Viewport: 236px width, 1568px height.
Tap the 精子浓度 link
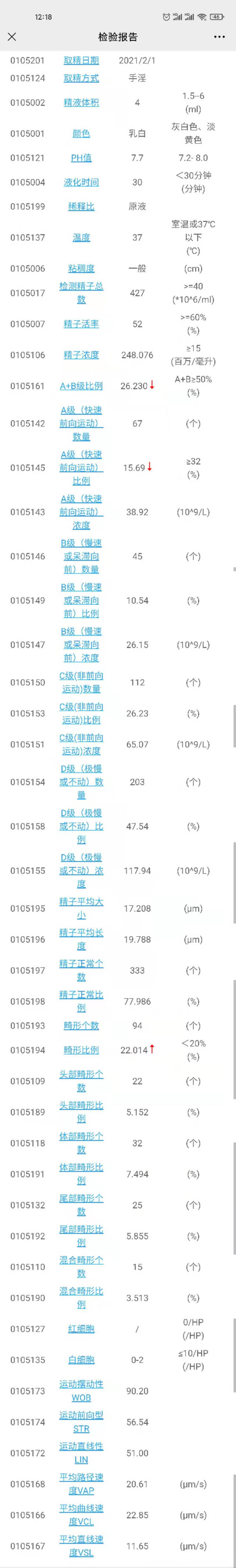(81, 355)
